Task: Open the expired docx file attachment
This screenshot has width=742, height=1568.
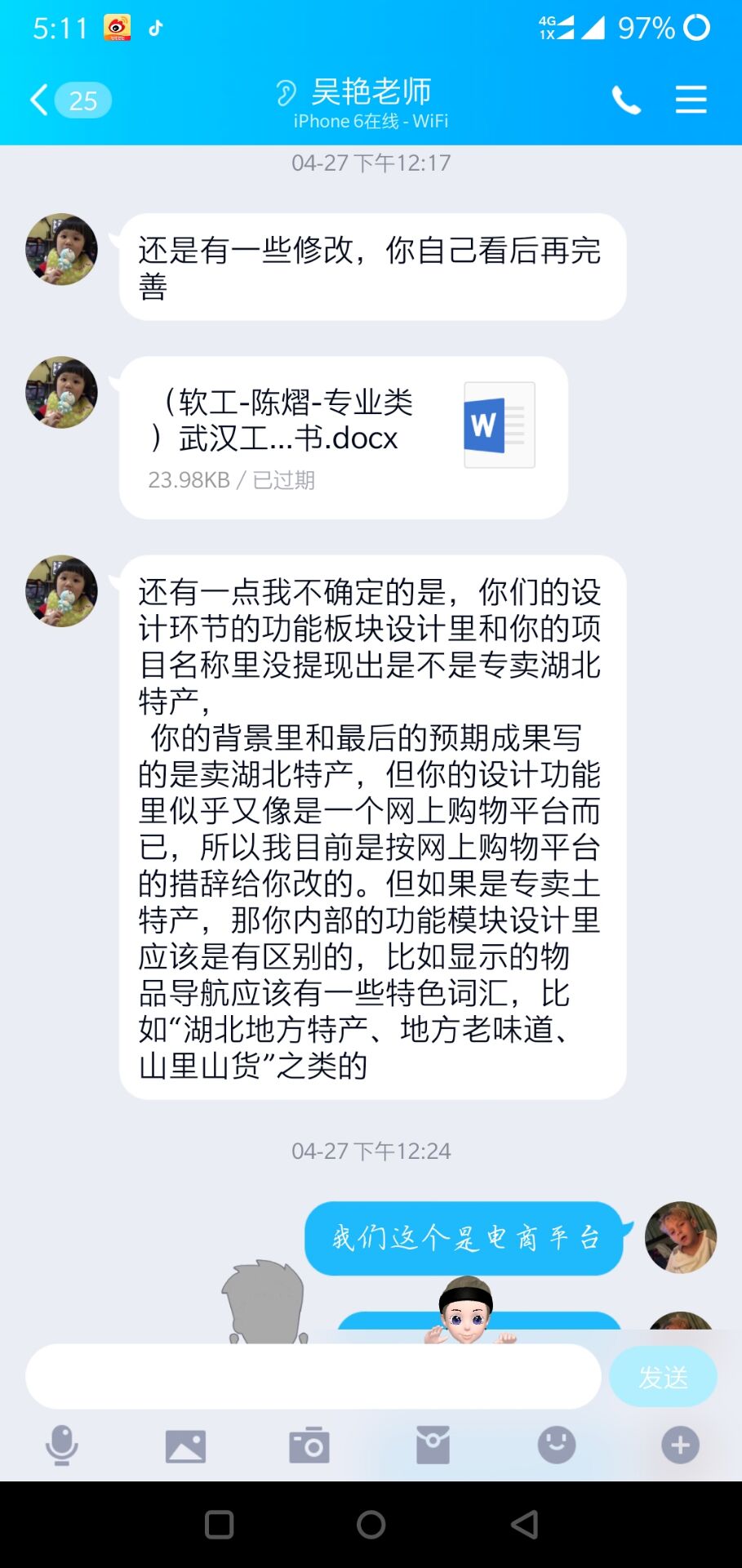Action: point(344,438)
